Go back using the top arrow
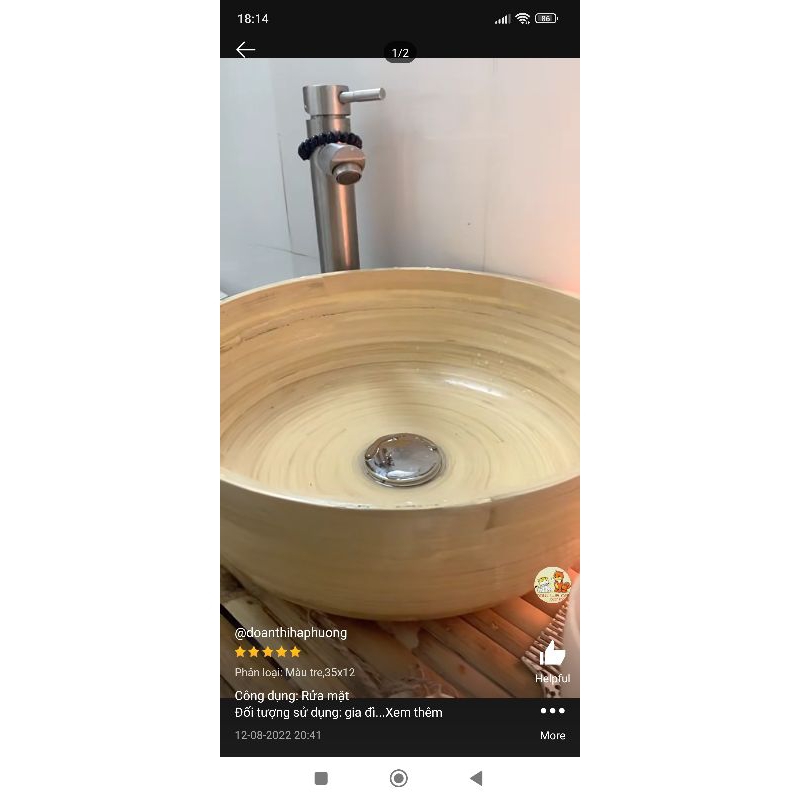 click(x=246, y=50)
